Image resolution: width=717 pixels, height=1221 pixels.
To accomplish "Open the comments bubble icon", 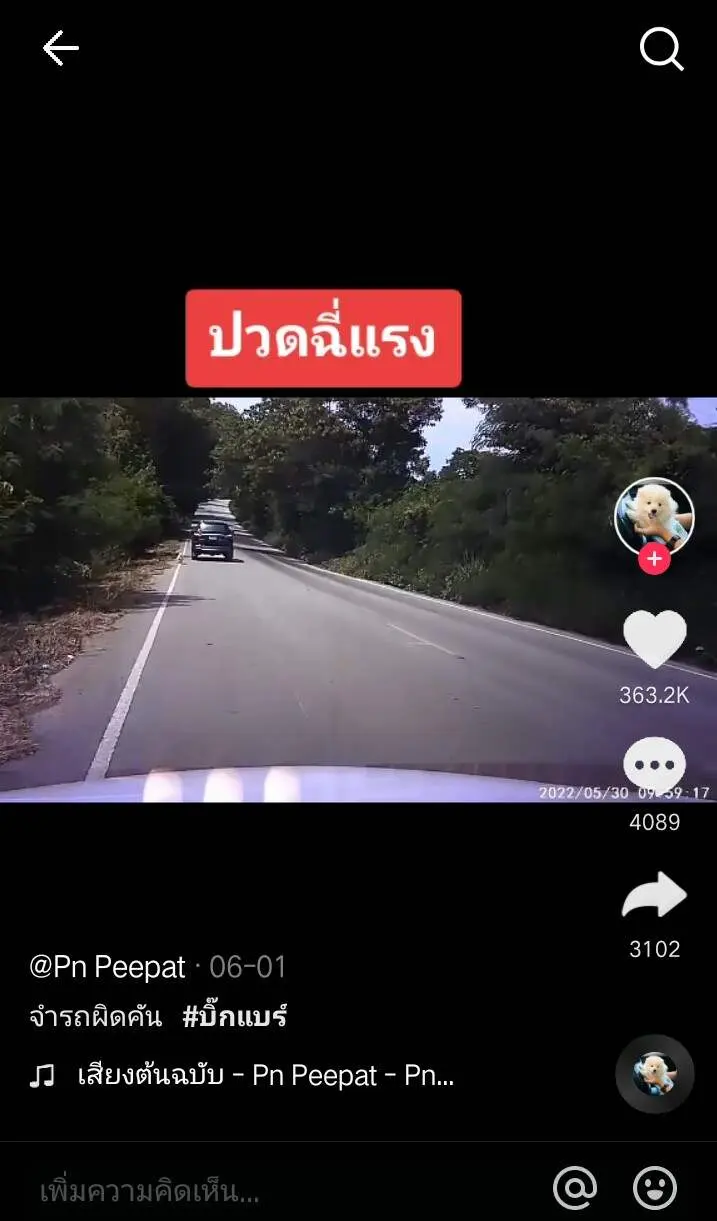I will [x=654, y=768].
